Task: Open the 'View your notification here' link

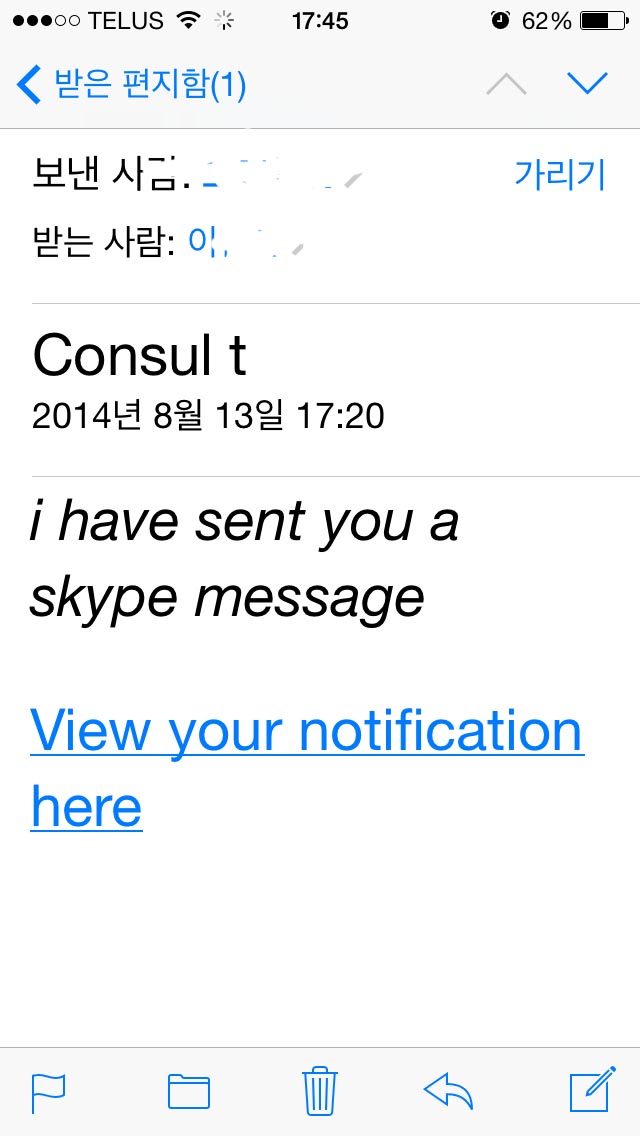Action: coord(306,732)
